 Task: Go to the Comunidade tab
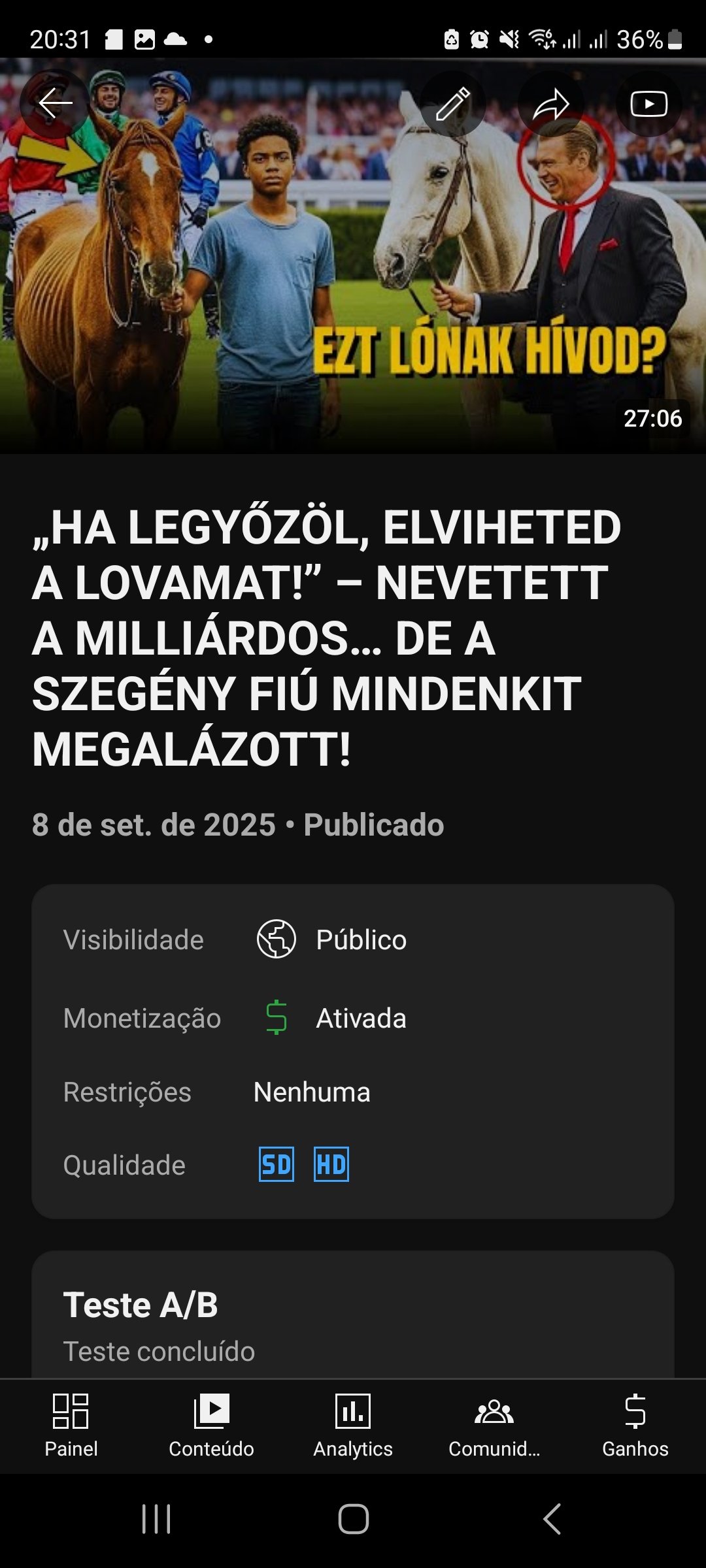[494, 1426]
